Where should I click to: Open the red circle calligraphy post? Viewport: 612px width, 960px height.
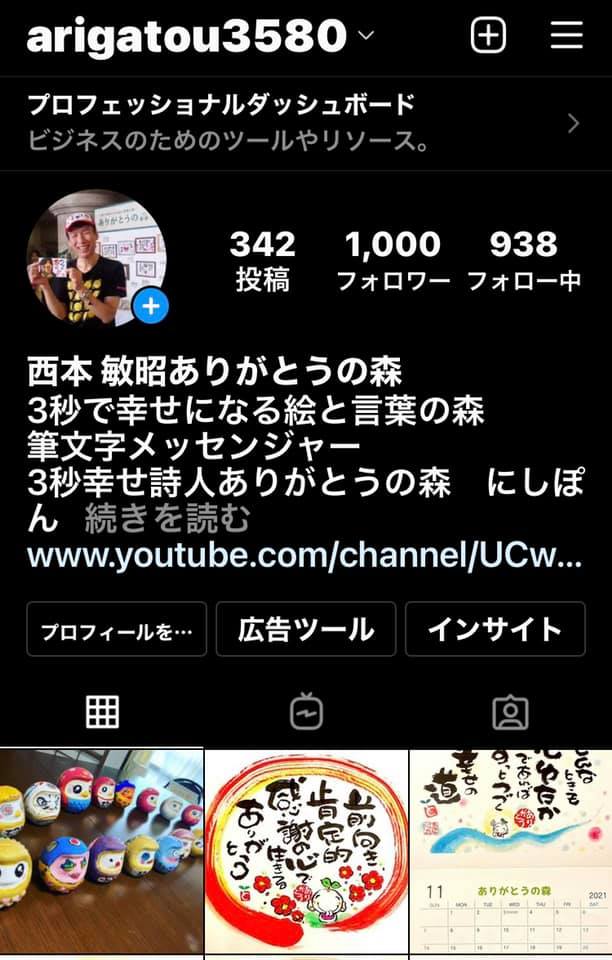(x=306, y=850)
